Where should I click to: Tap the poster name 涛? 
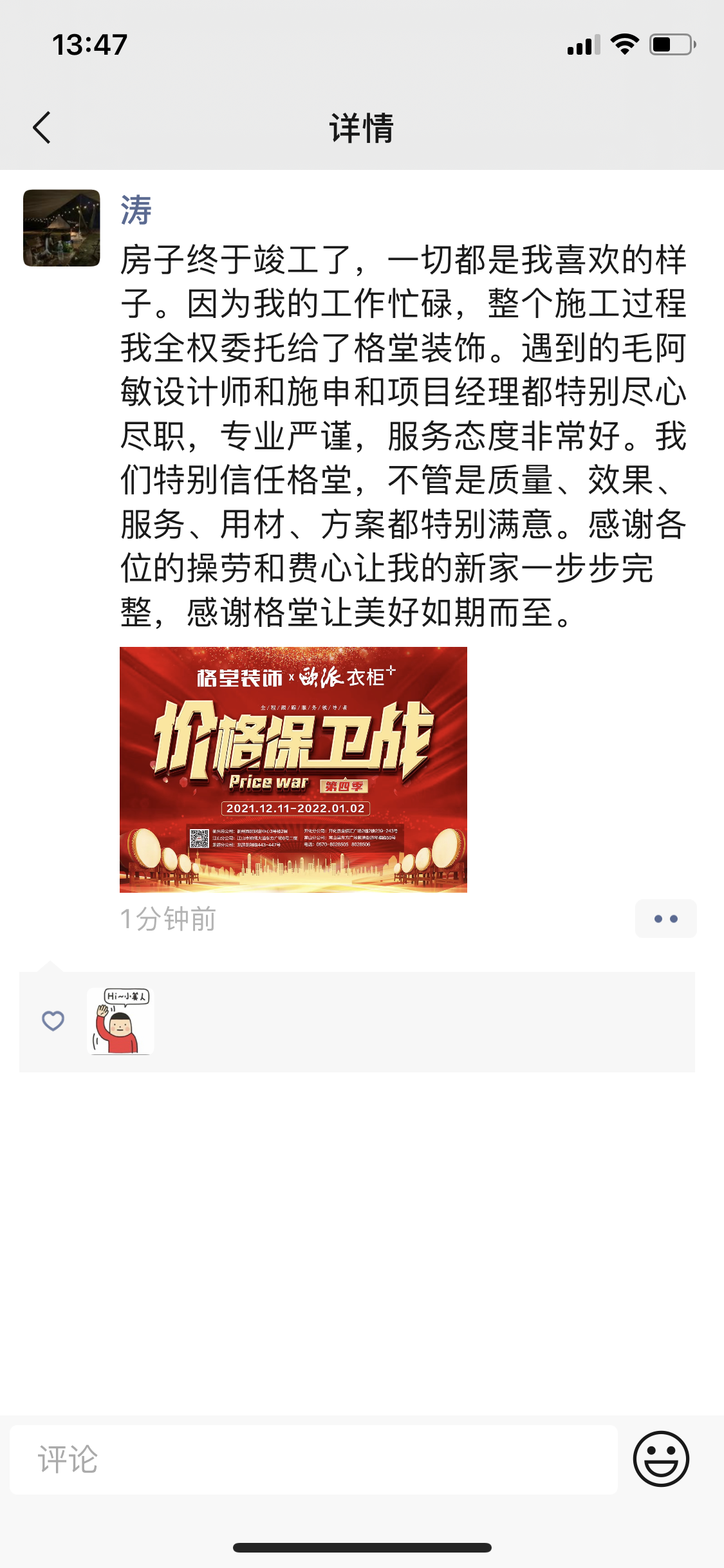136,210
